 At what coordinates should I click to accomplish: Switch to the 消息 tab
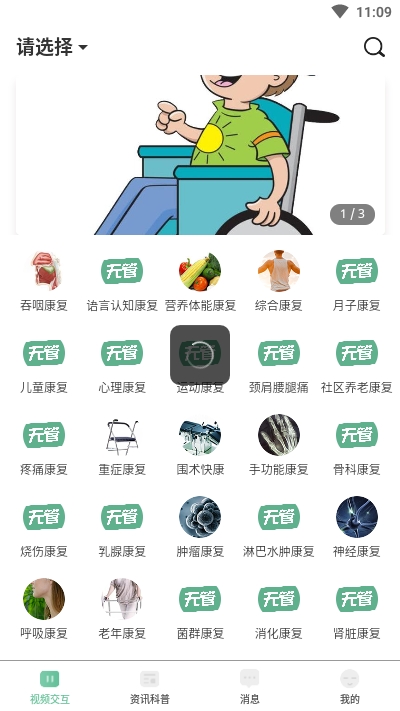click(249, 687)
